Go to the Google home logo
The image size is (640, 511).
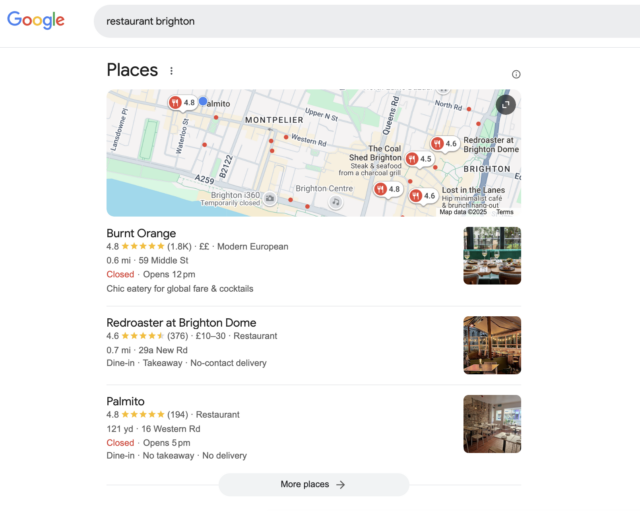coord(36,21)
